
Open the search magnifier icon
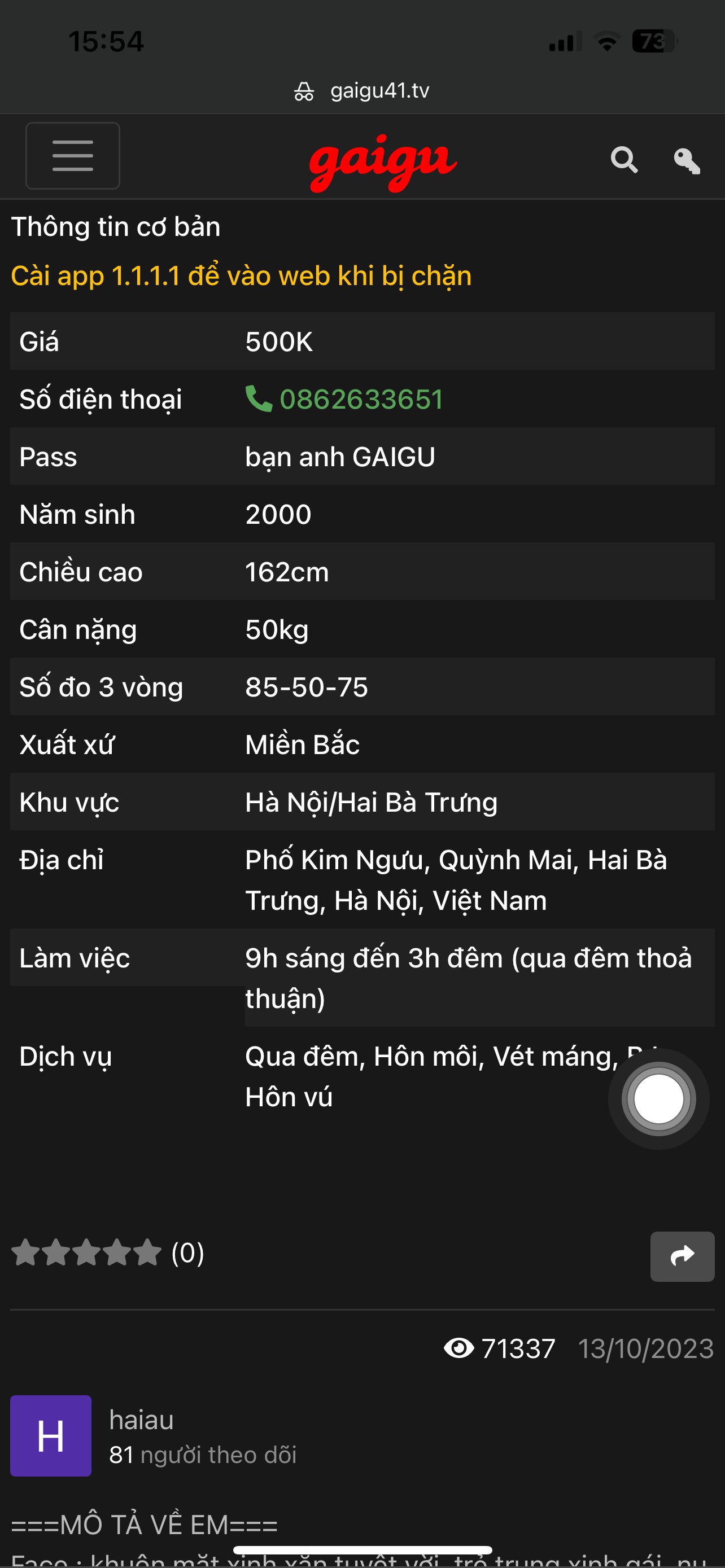click(624, 160)
